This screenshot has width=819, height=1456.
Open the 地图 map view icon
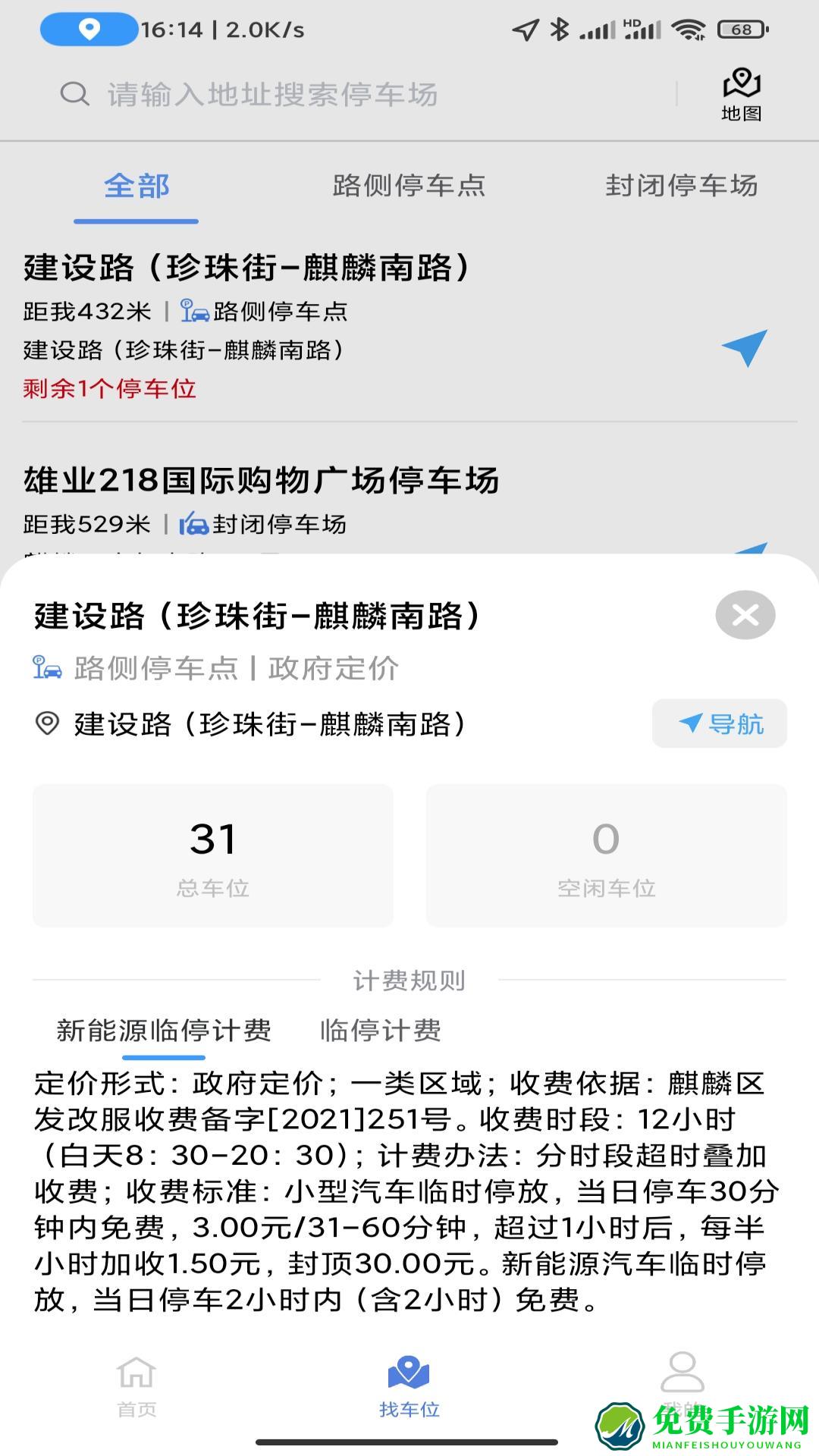742,93
